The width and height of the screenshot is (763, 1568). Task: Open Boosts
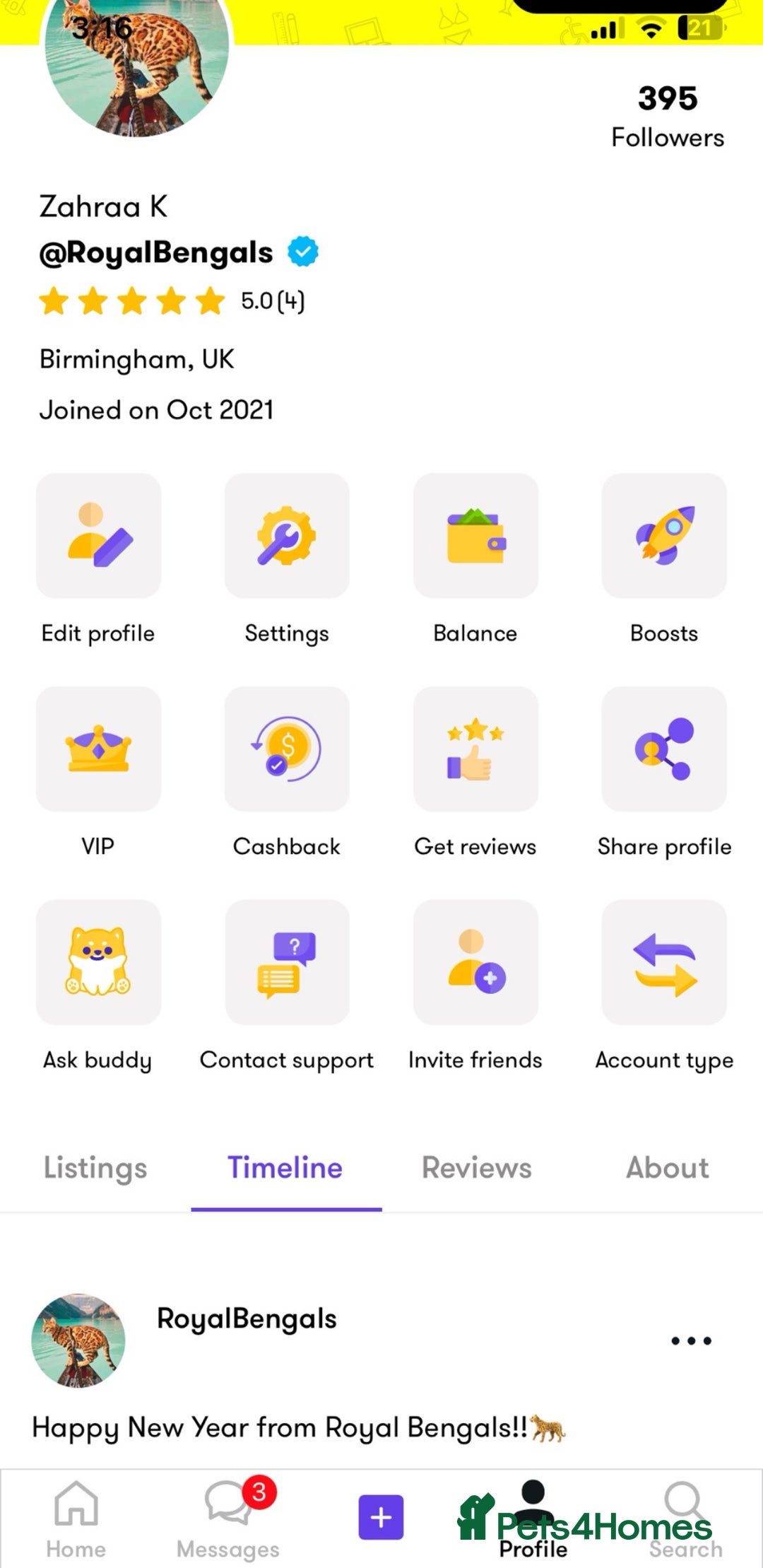664,537
